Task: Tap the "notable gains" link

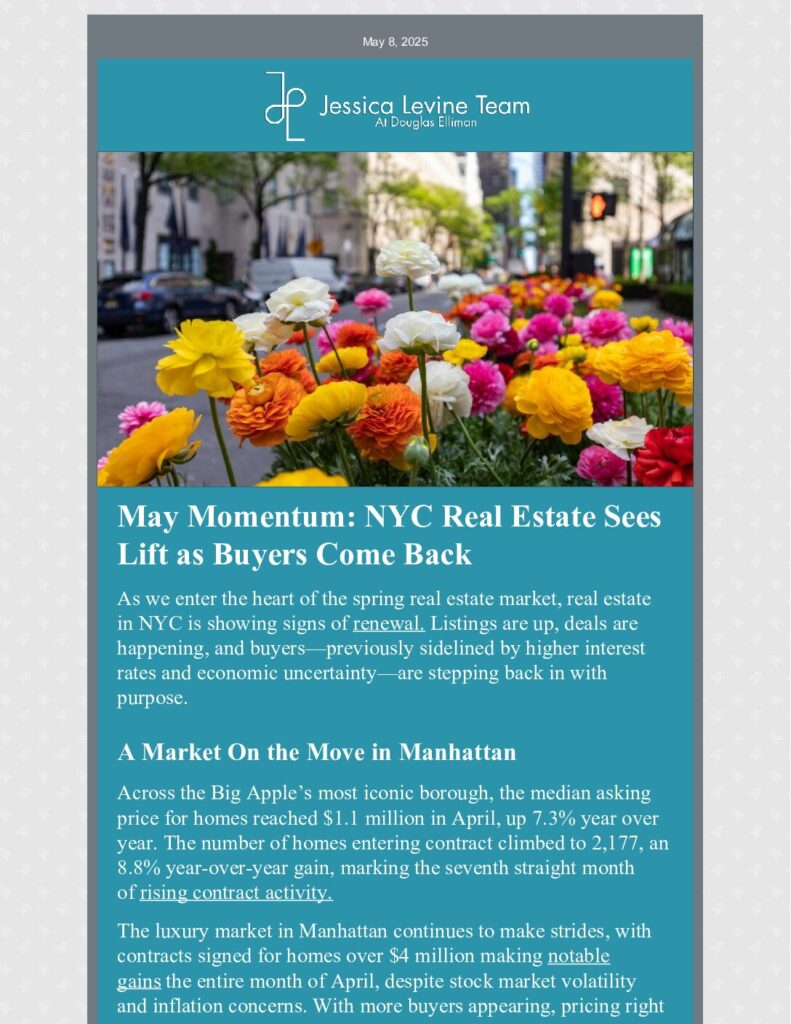Action: [578, 956]
